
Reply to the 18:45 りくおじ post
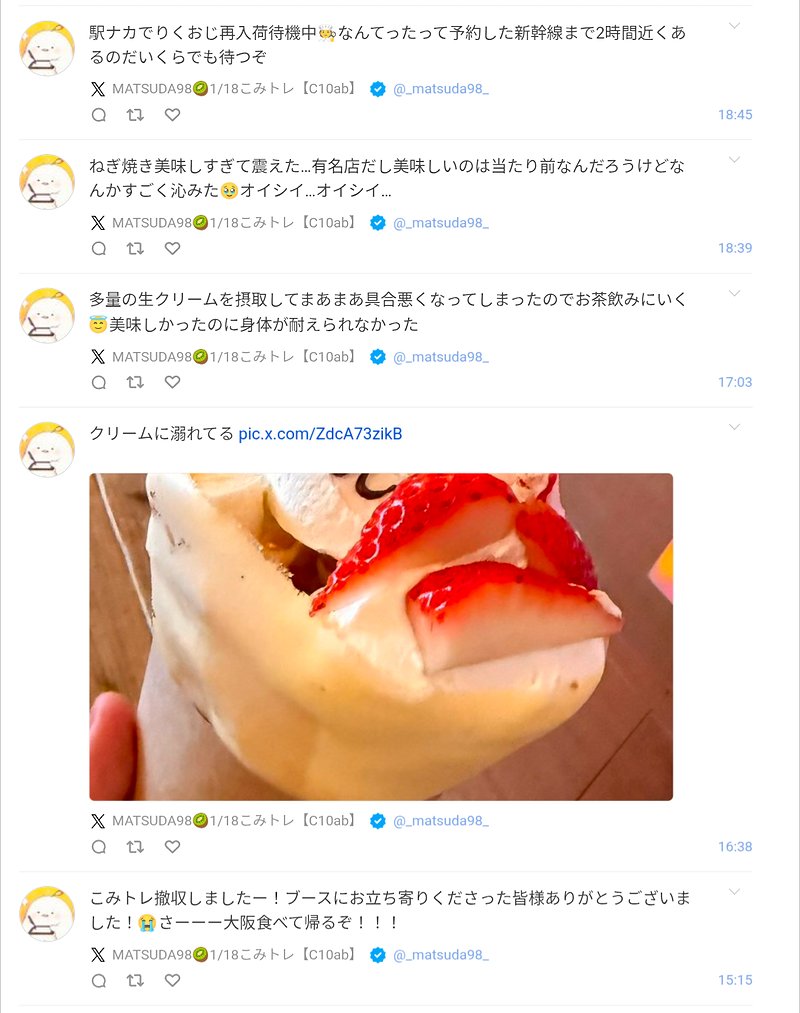click(99, 115)
